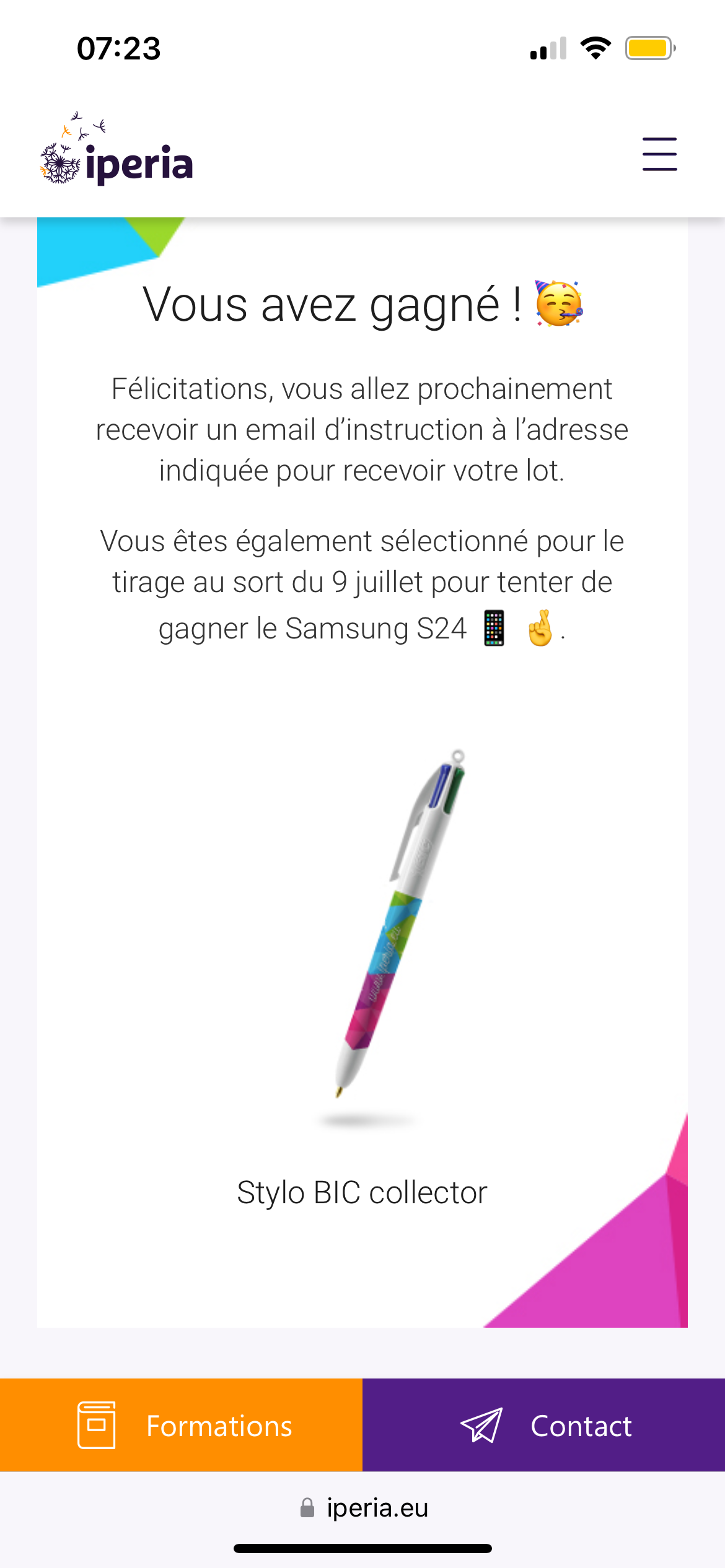The height and width of the screenshot is (1568, 725).
Task: Open the Contact page
Action: tap(543, 1426)
